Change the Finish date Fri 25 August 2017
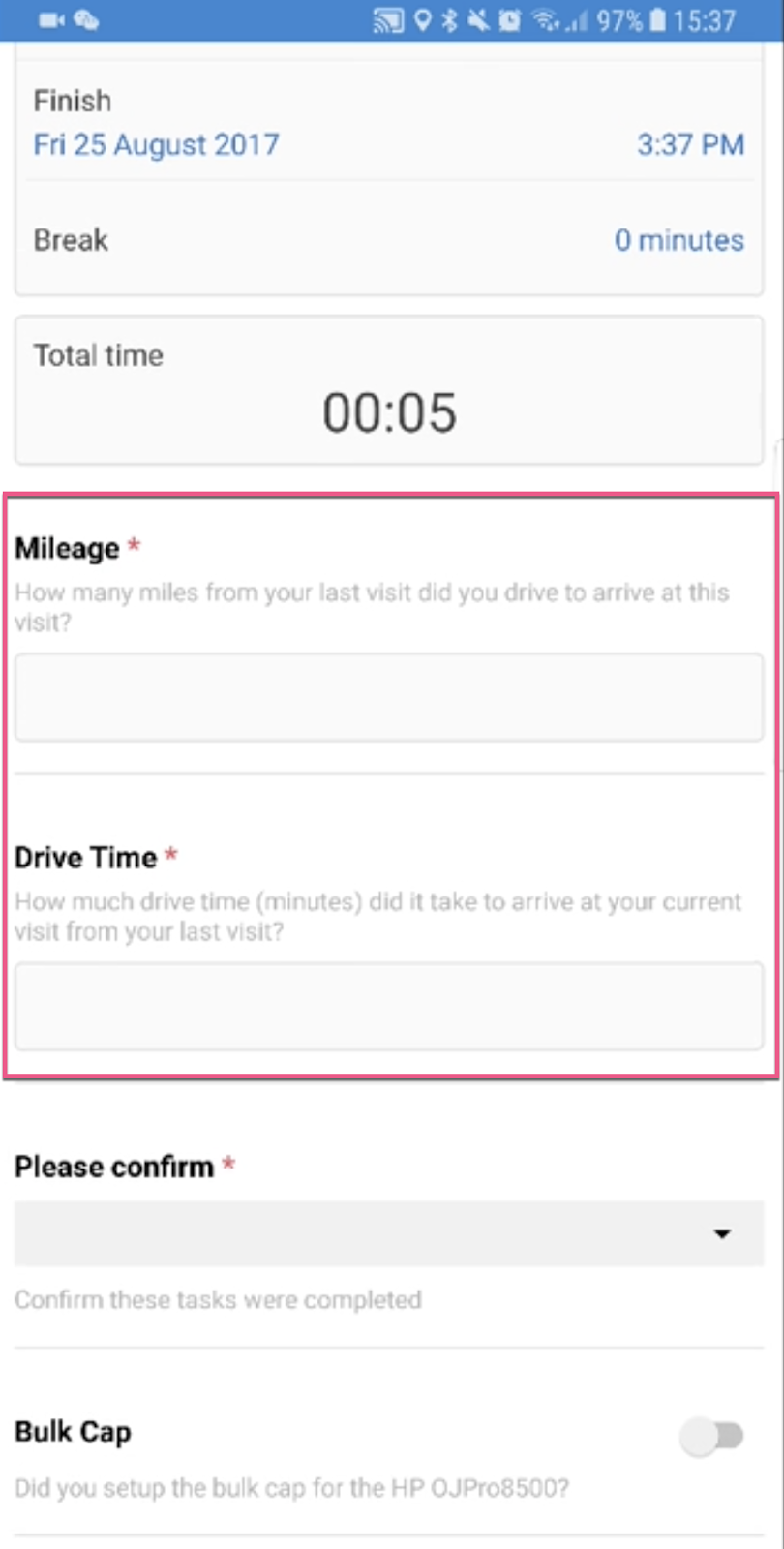The height and width of the screenshot is (1549, 784). pos(156,145)
